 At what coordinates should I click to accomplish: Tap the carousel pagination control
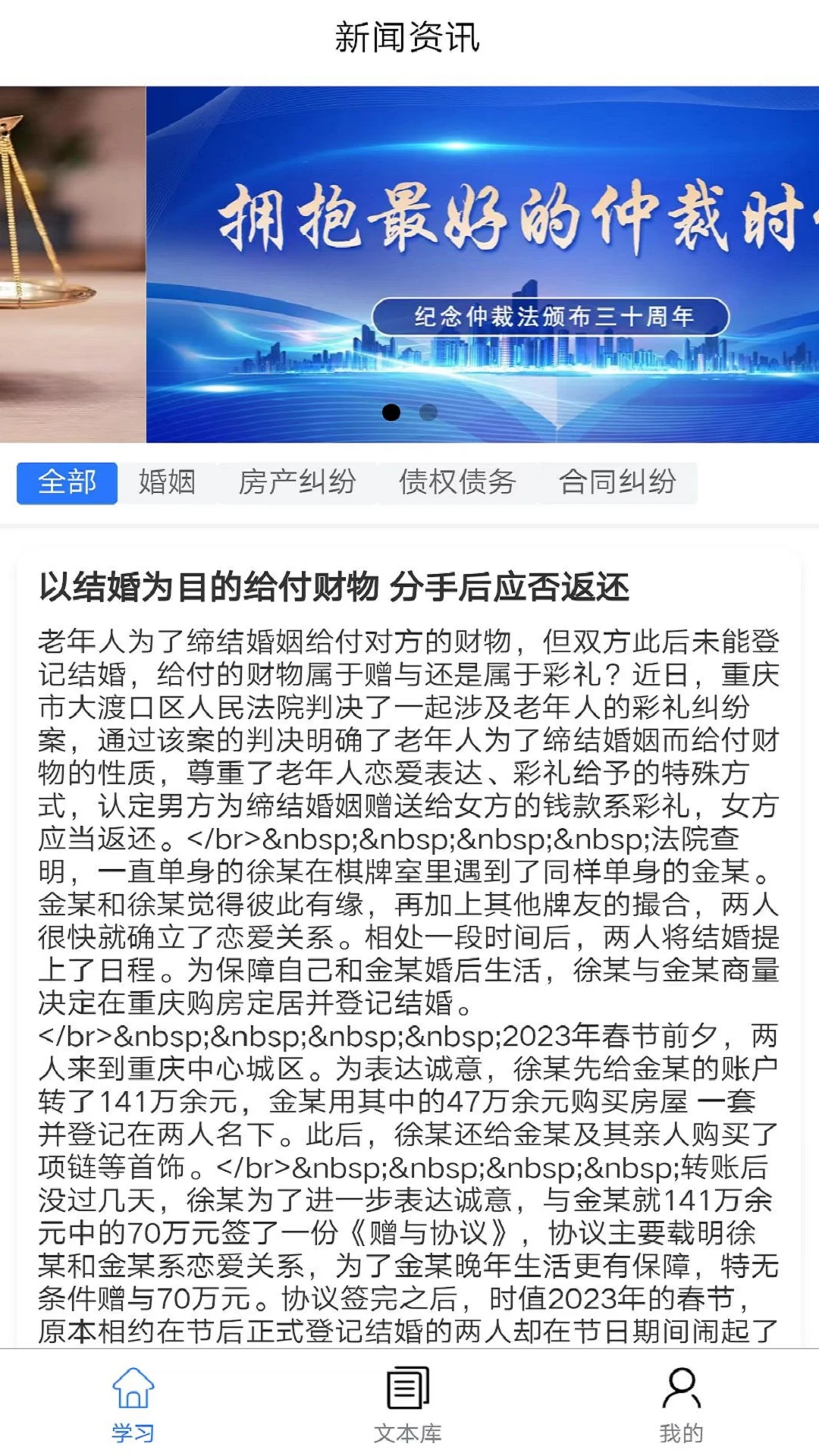pos(409,413)
